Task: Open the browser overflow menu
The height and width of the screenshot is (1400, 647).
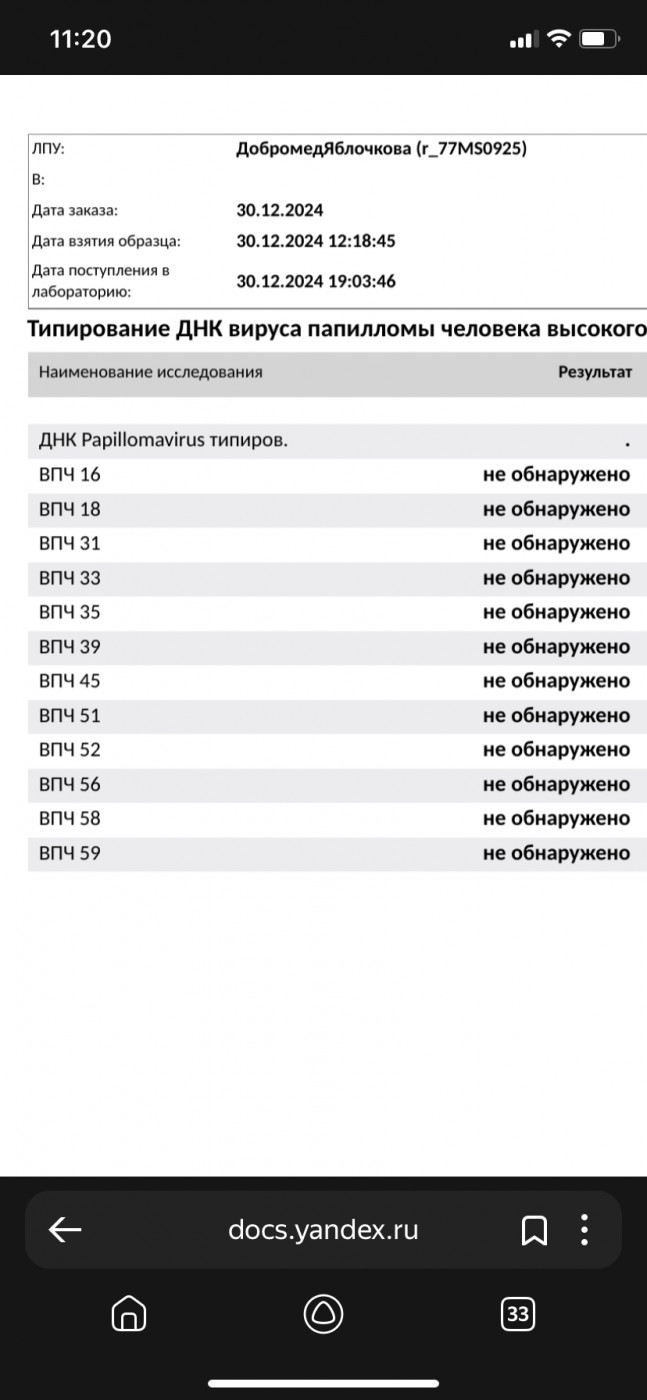Action: (x=585, y=1231)
